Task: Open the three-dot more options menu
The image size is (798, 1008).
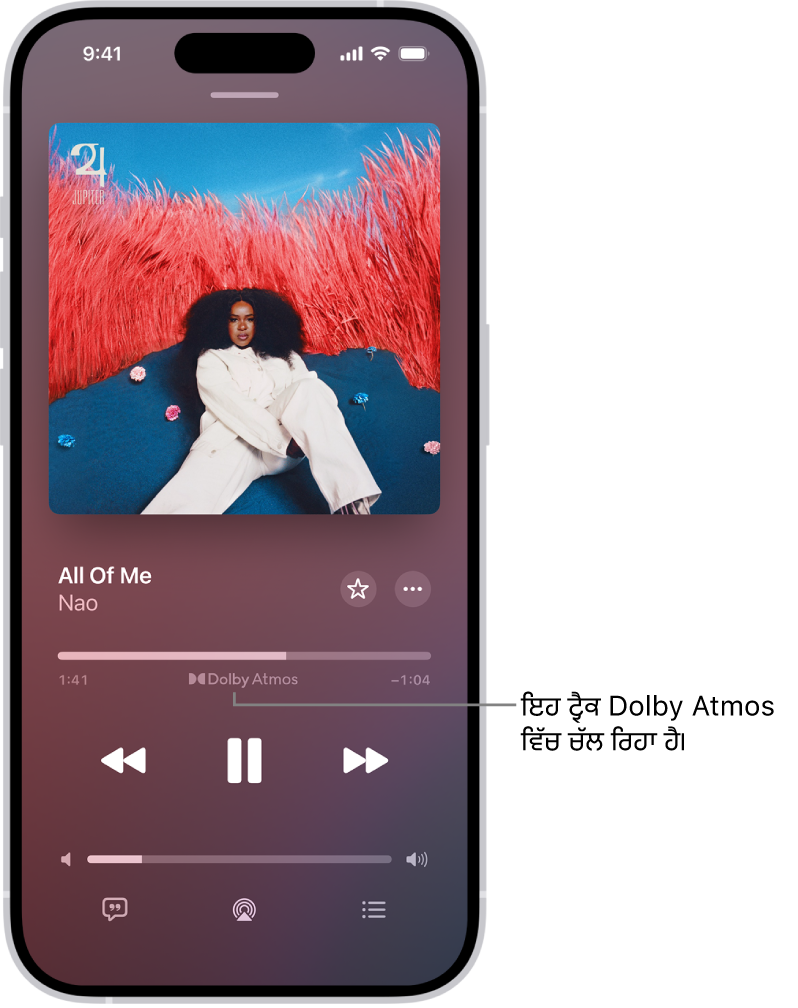Action: click(413, 590)
